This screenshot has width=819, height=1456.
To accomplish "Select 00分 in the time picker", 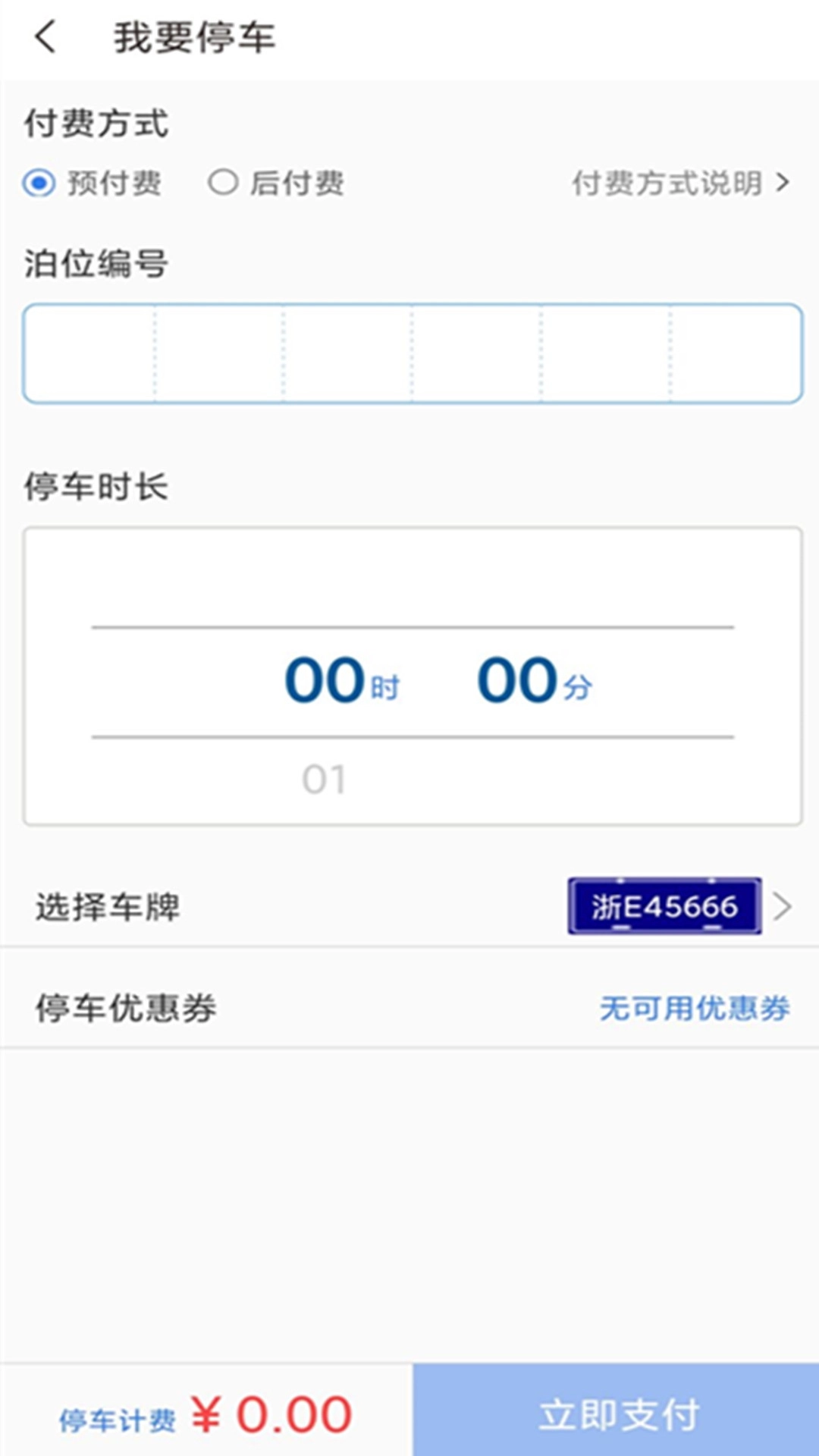I will pyautogui.click(x=533, y=681).
